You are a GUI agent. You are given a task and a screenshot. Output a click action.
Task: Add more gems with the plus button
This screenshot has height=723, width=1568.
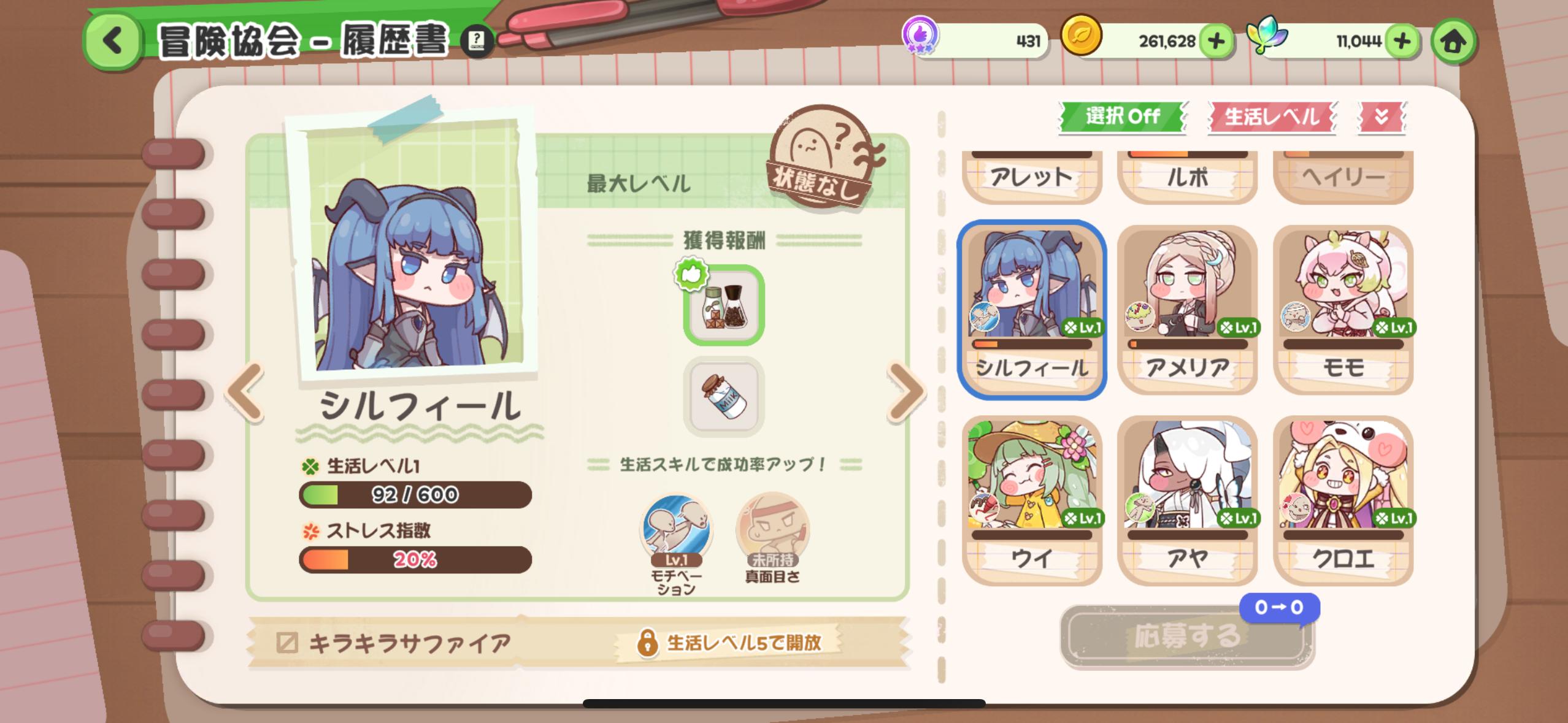tap(1402, 41)
